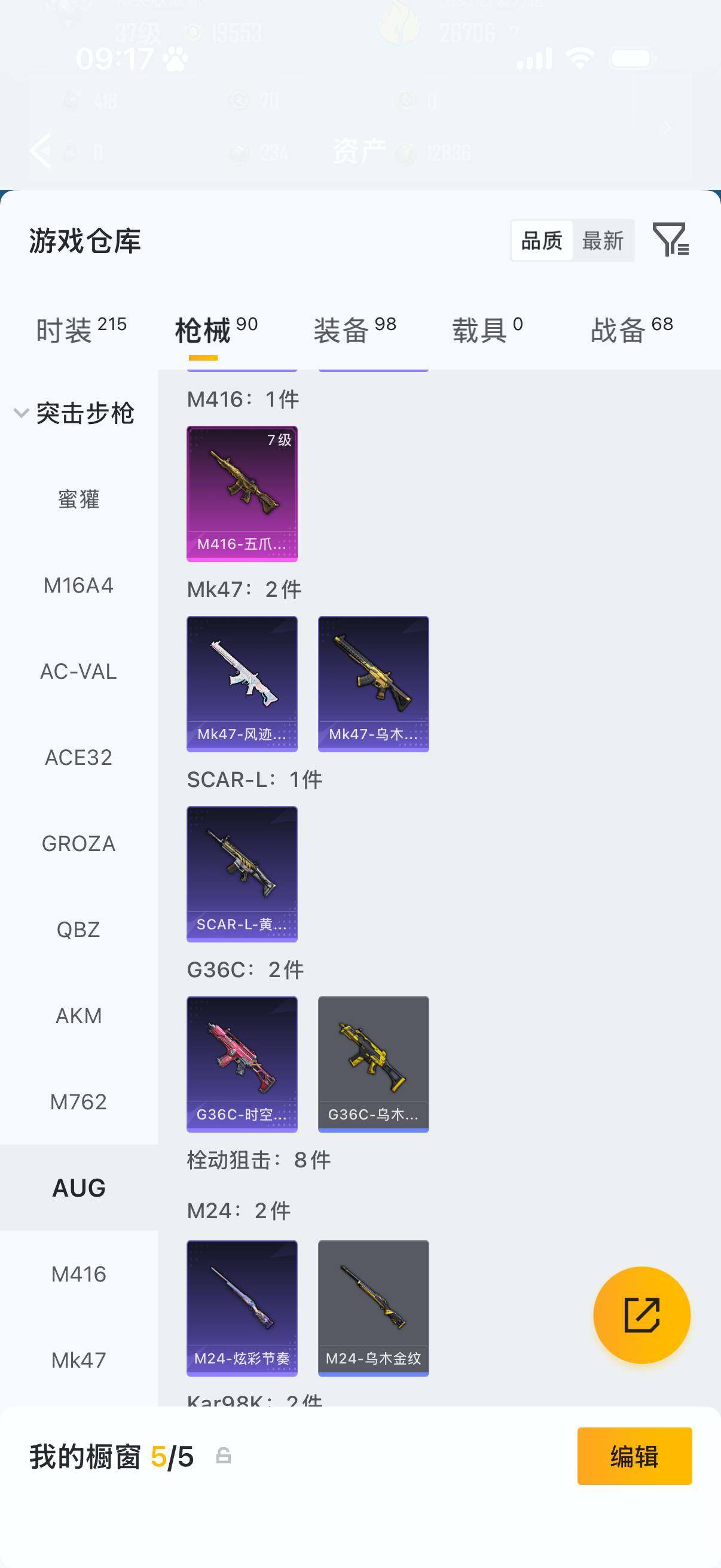Open the Mk47-风迹 skin card

242,684
